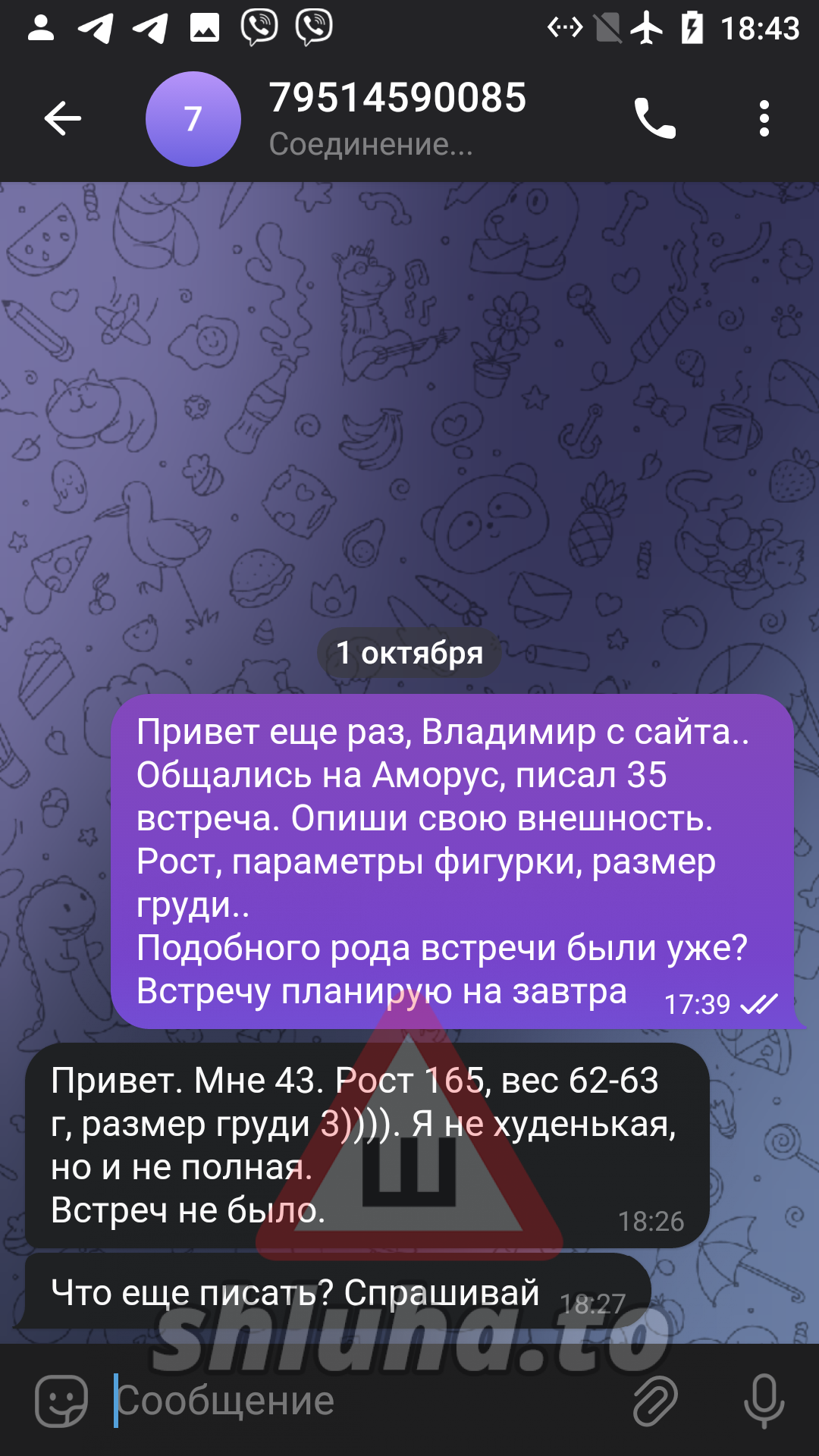Attach a file with the paperclip
The image size is (819, 1456).
(654, 1401)
